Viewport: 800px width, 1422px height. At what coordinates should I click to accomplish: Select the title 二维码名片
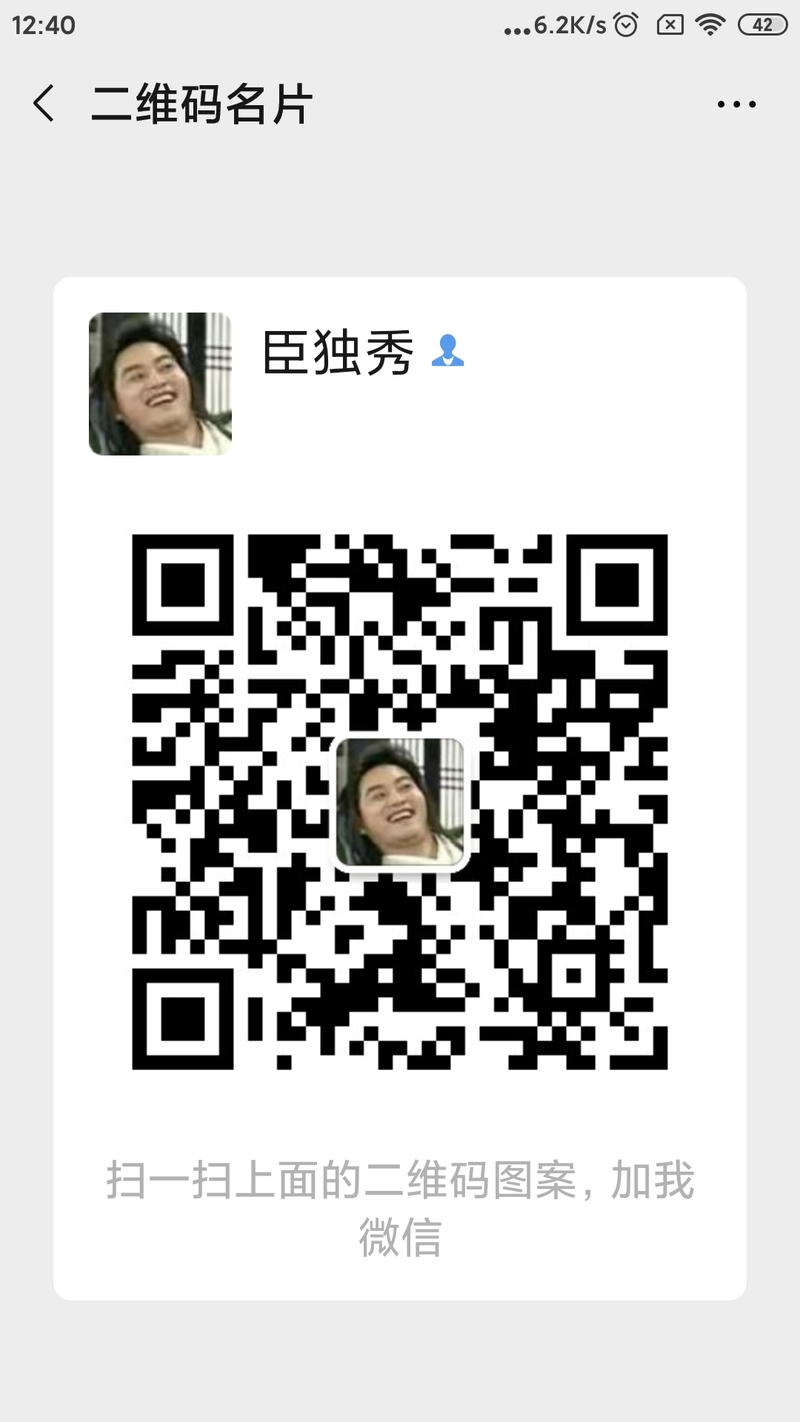pos(200,102)
